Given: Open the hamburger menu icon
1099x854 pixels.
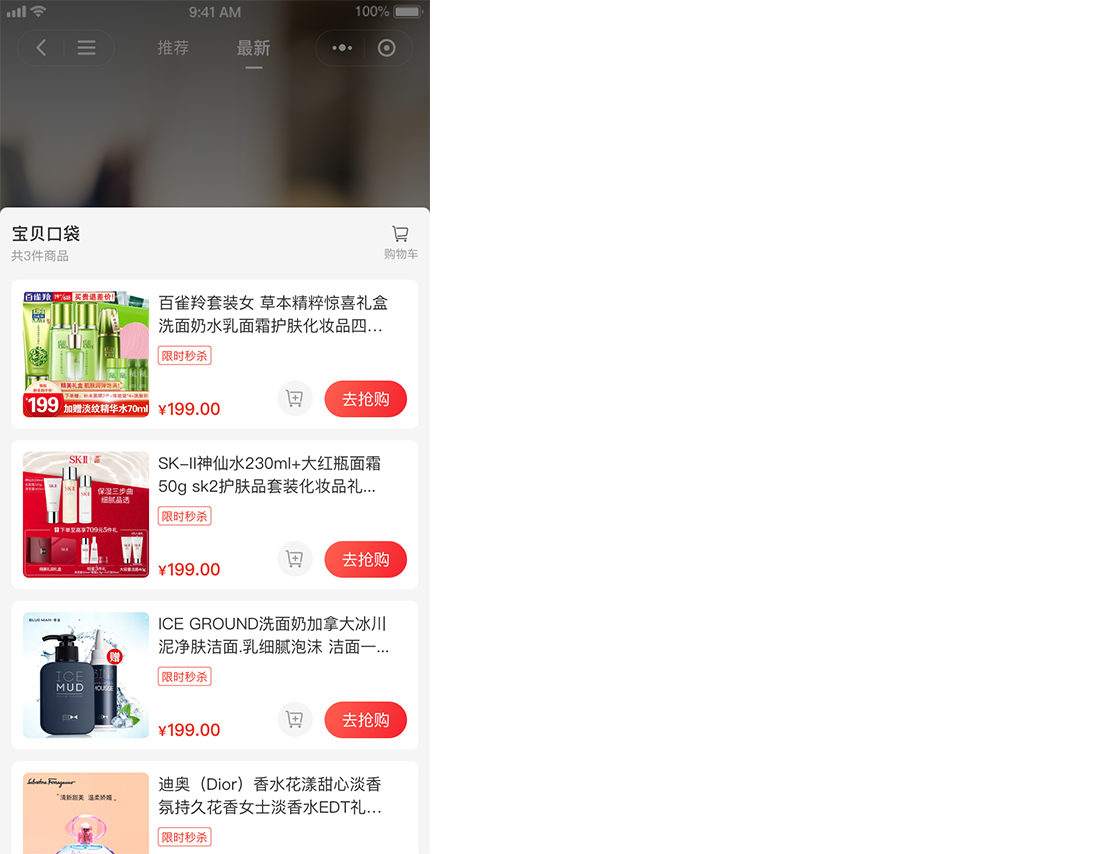Looking at the screenshot, I should tap(87, 48).
